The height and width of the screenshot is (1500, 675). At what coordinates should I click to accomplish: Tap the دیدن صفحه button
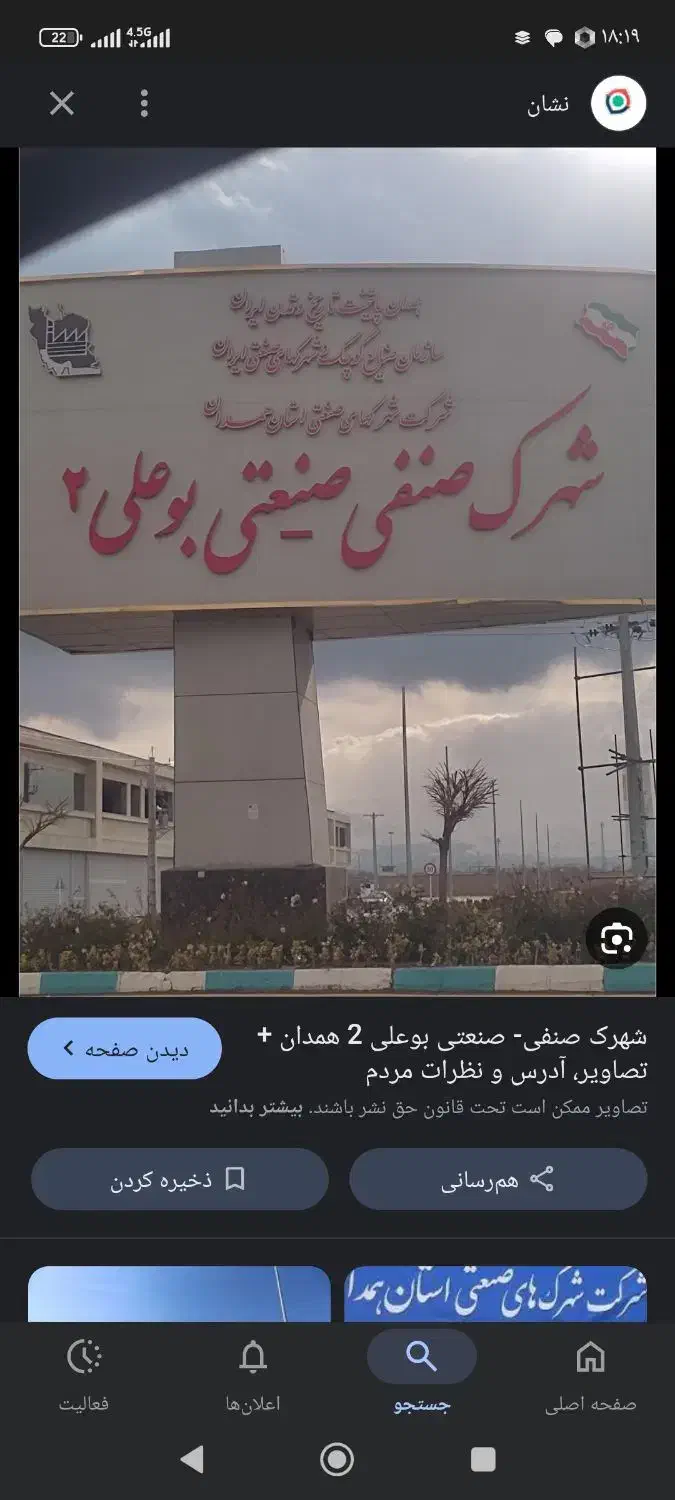125,1048
